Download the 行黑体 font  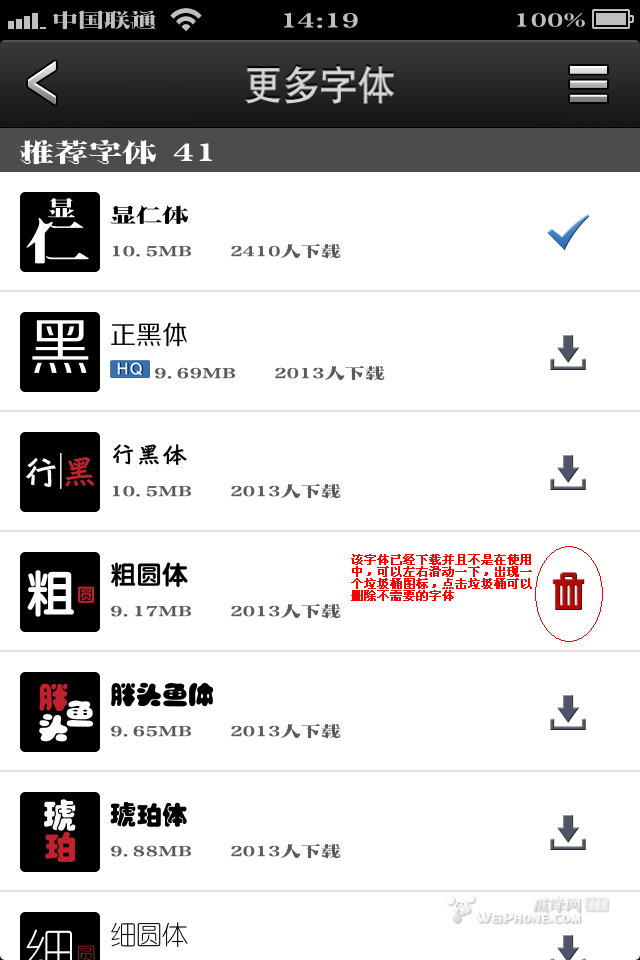click(x=567, y=473)
